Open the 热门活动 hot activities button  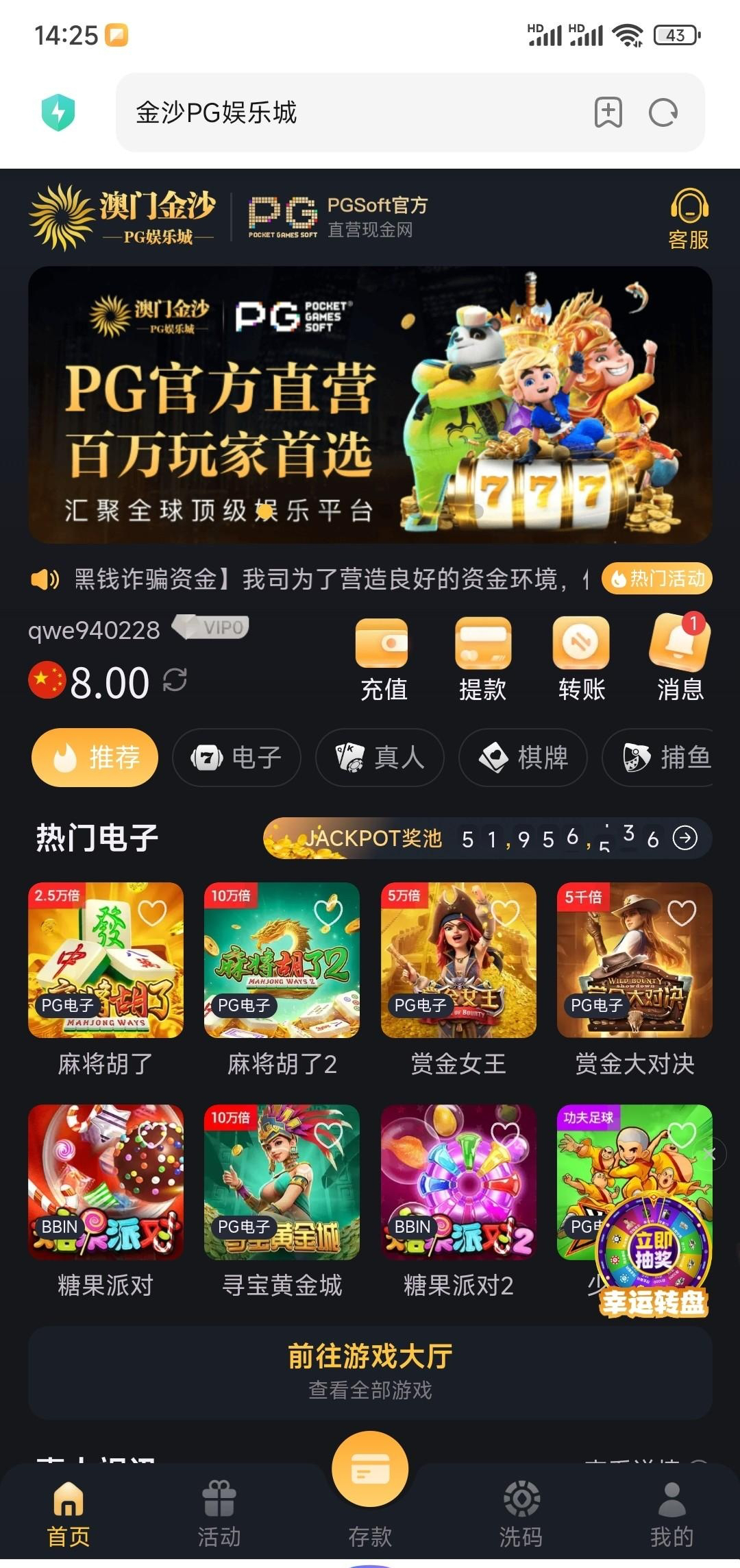(x=656, y=579)
